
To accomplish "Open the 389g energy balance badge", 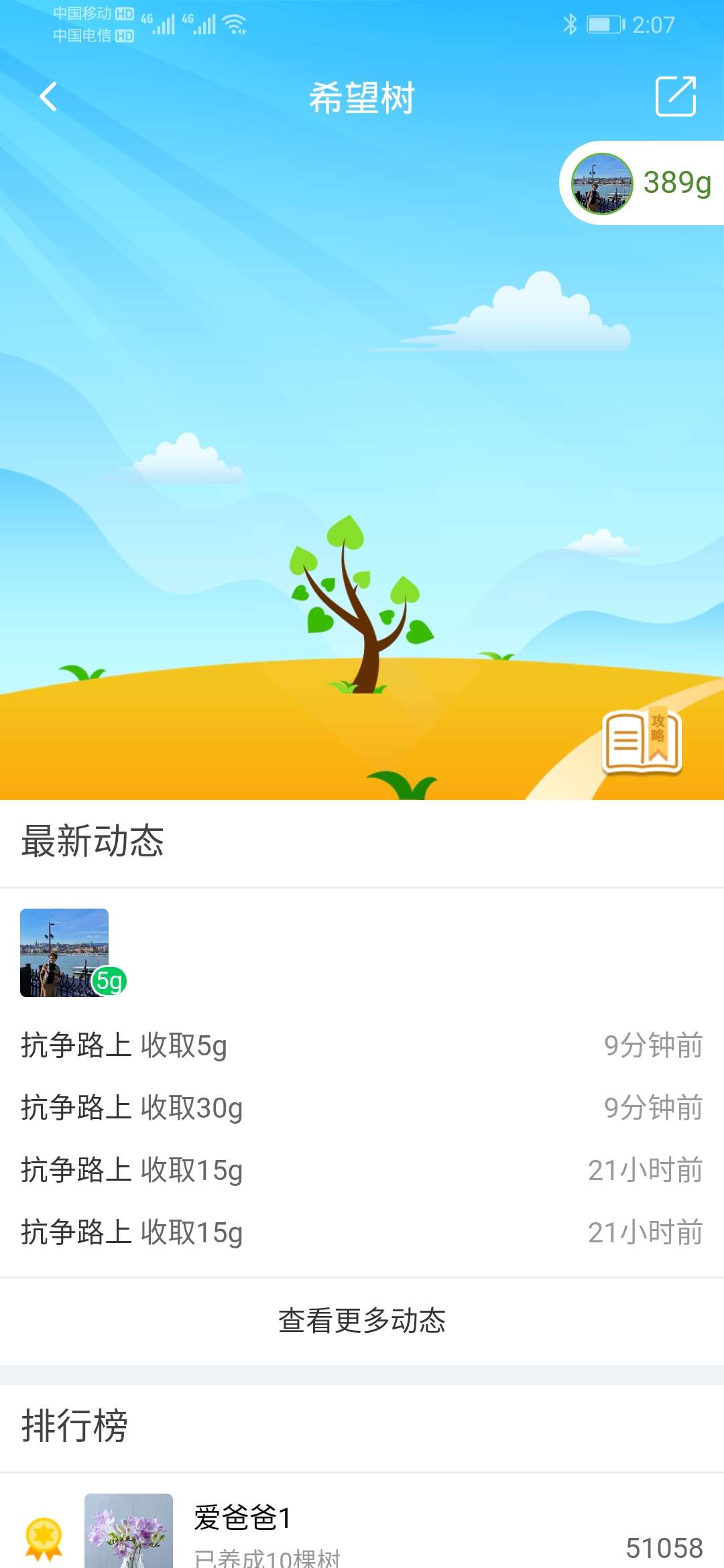I will click(x=642, y=183).
